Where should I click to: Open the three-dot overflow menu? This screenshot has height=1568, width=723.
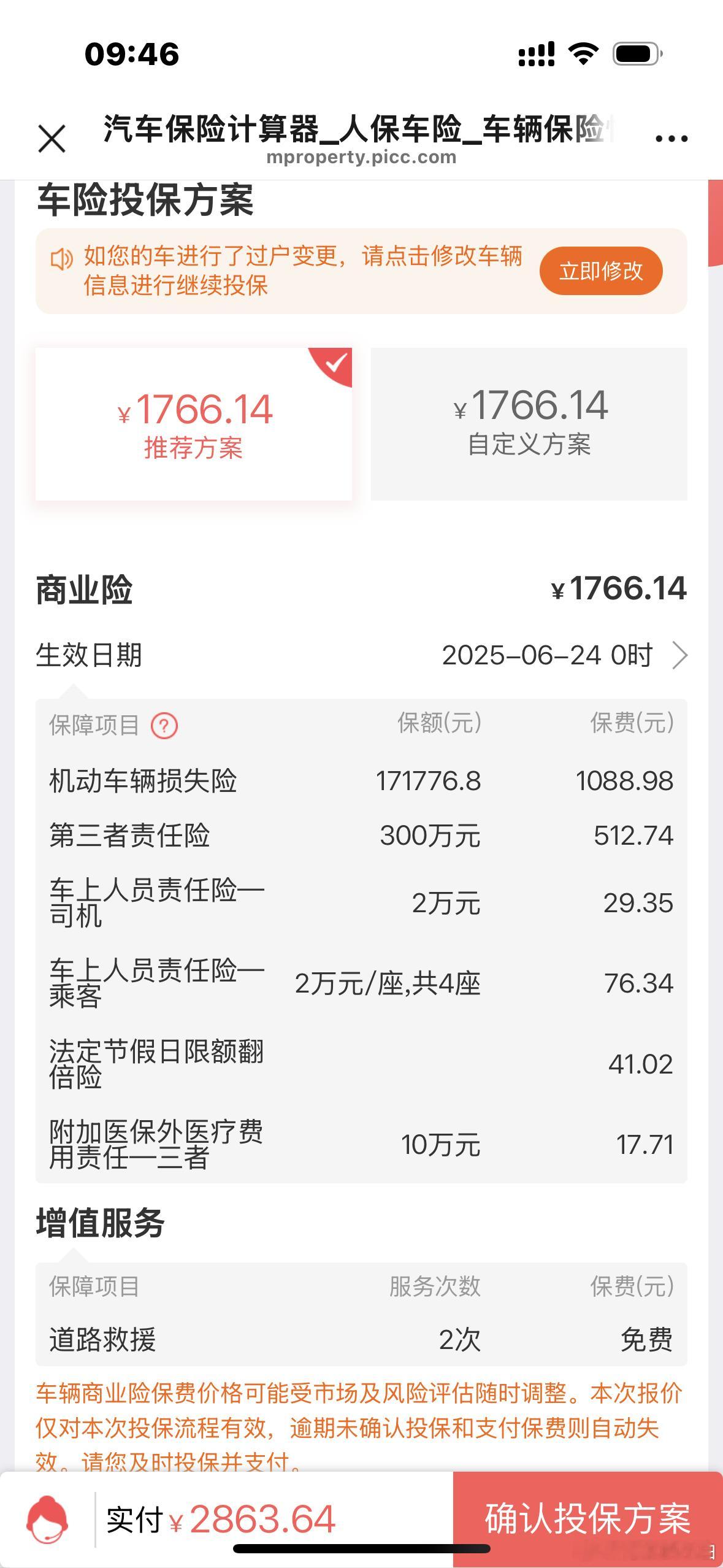click(671, 139)
